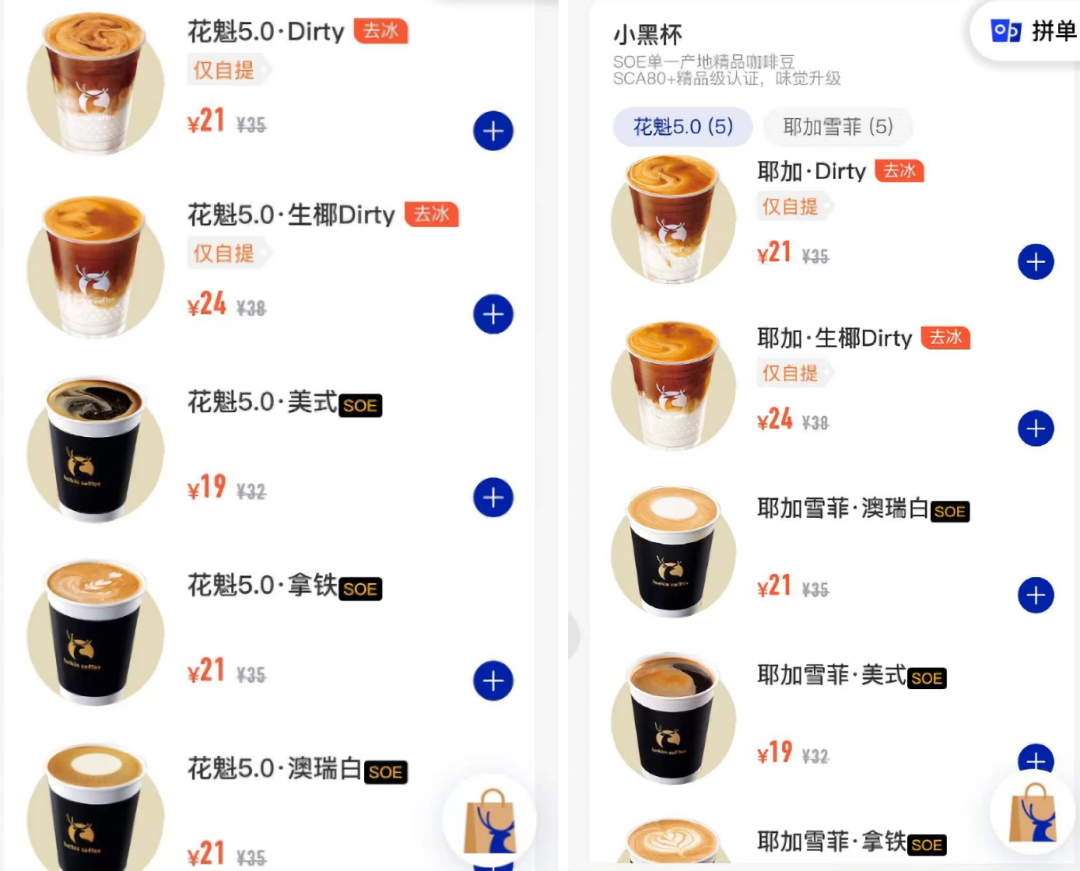Add 耶加雪菲·澳瑞白 to the cart
The height and width of the screenshot is (871, 1080).
click(x=1035, y=595)
